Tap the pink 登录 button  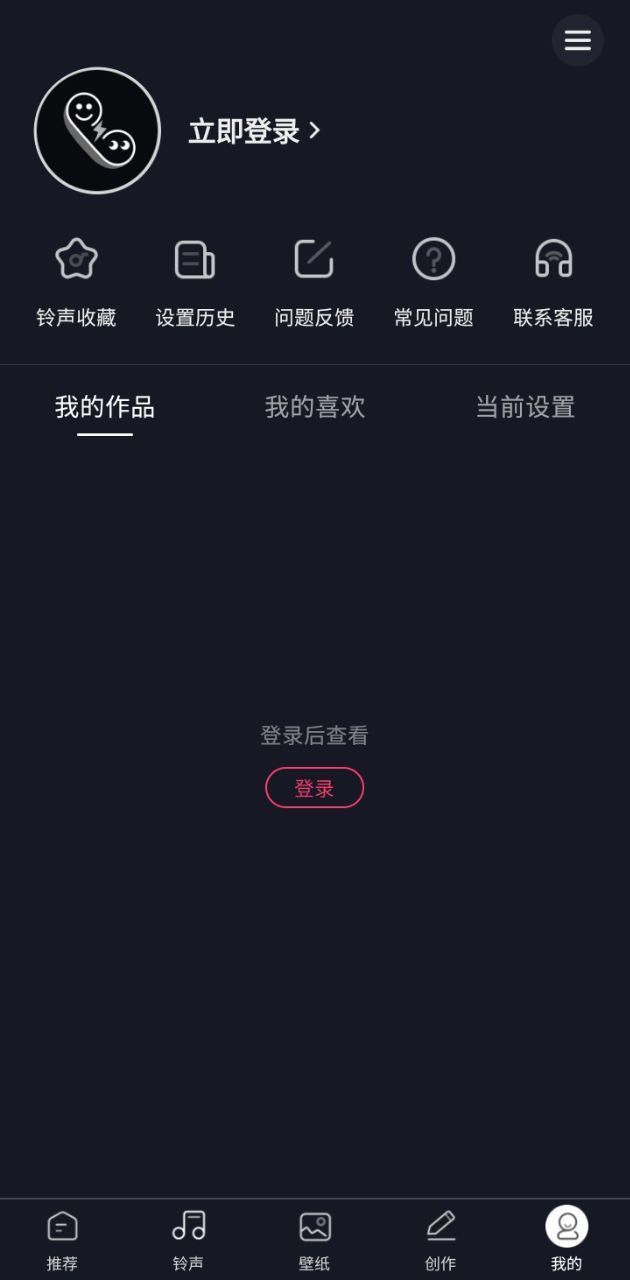pyautogui.click(x=314, y=788)
